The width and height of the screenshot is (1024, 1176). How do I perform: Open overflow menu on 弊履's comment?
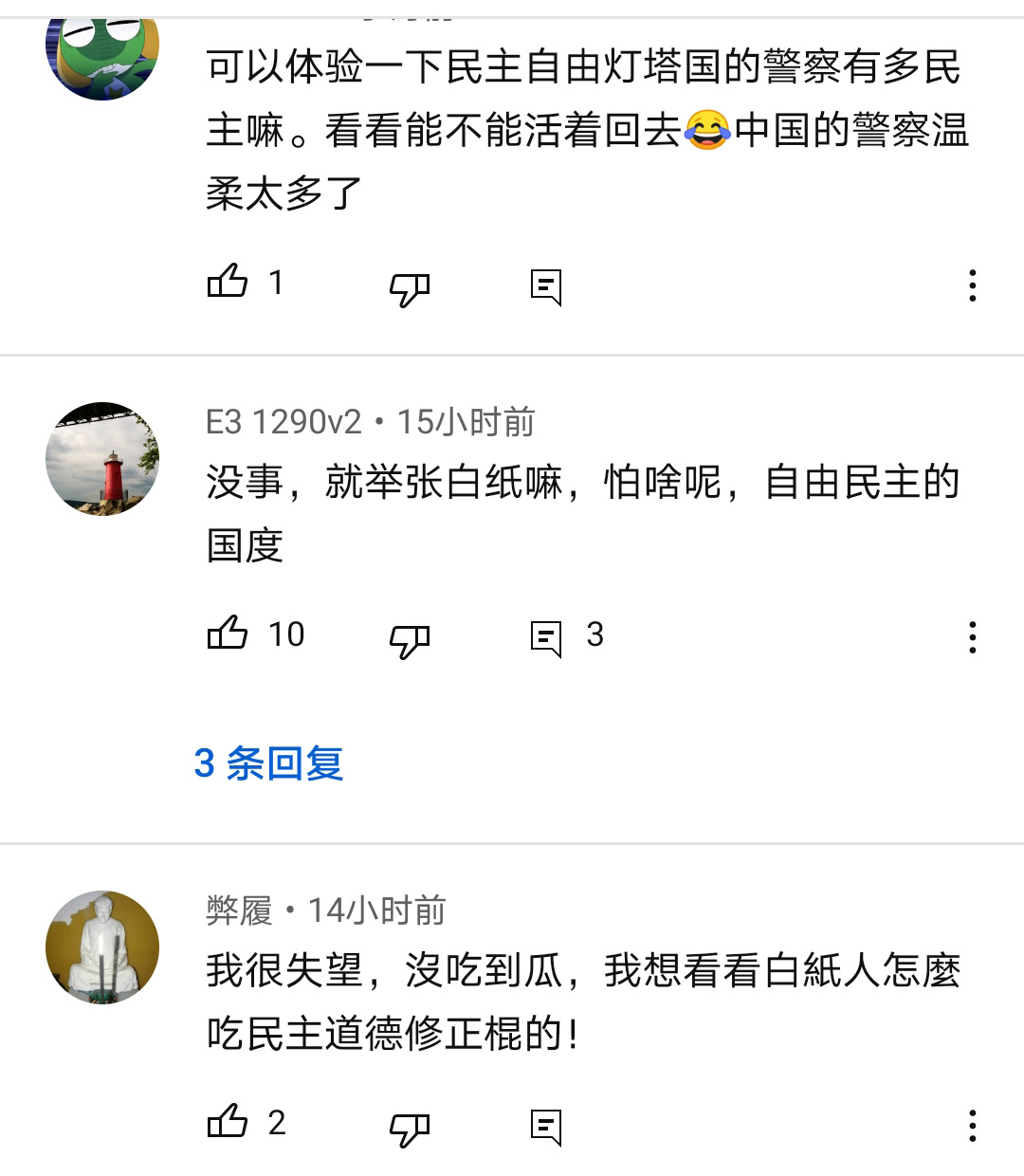coord(972,1126)
